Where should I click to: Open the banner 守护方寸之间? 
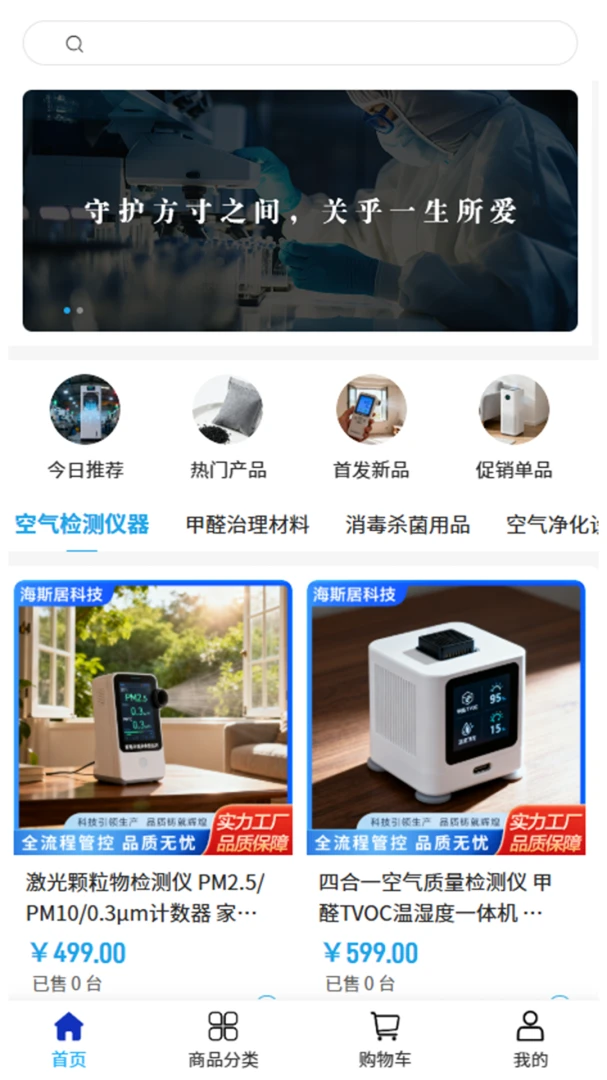300,211
